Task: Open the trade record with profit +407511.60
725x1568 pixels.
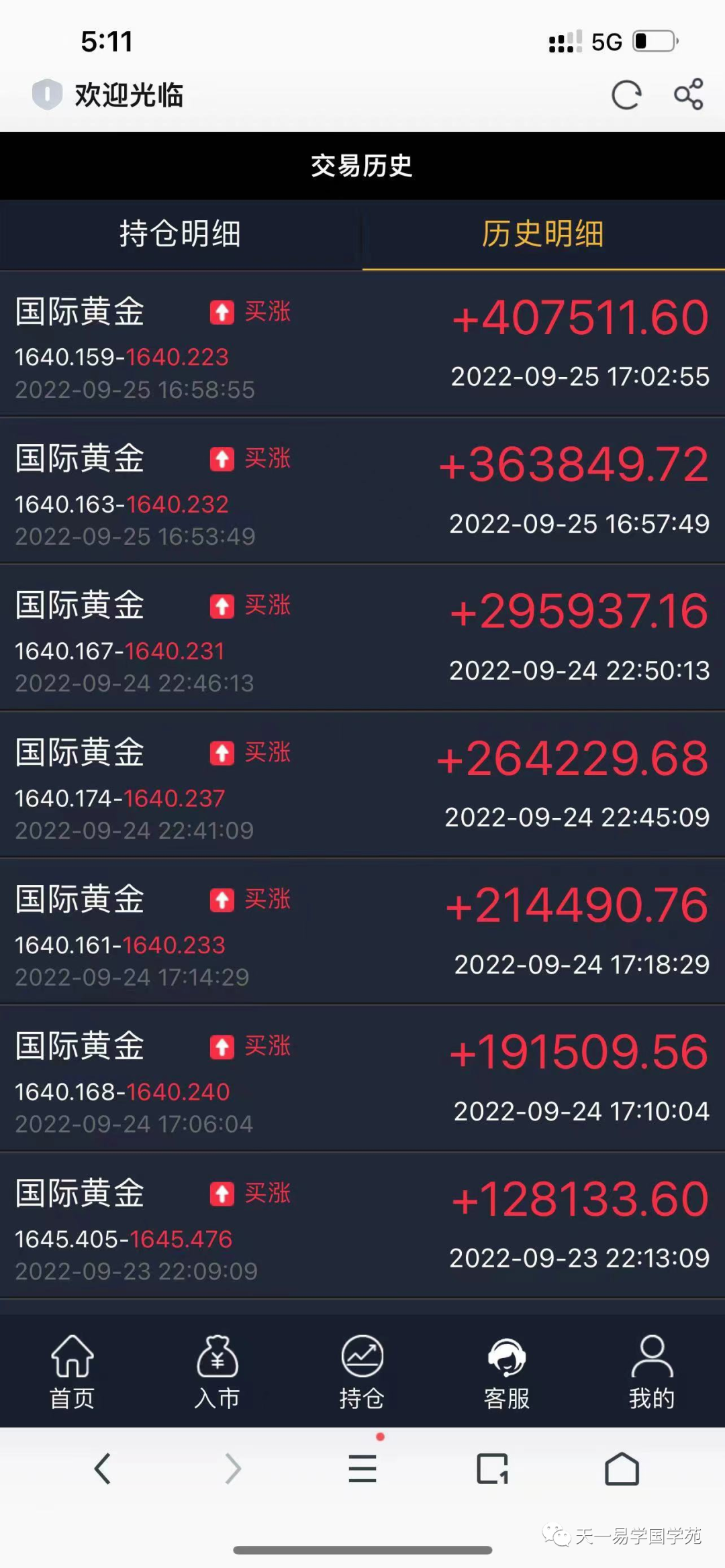Action: coord(362,344)
